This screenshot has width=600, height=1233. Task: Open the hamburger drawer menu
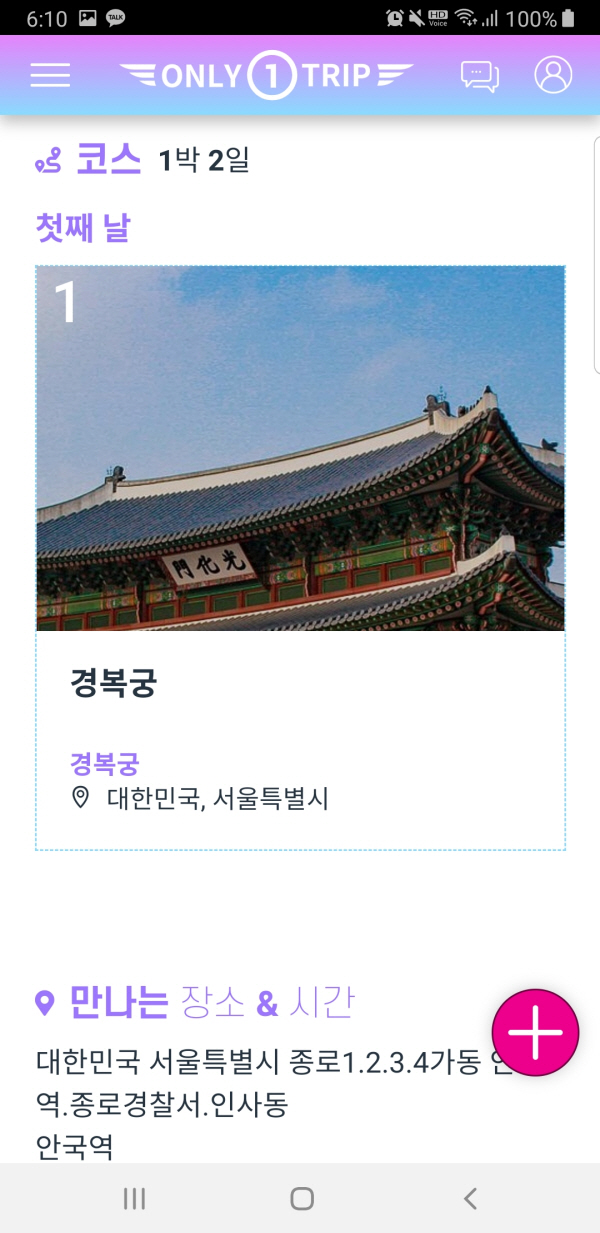pos(50,75)
